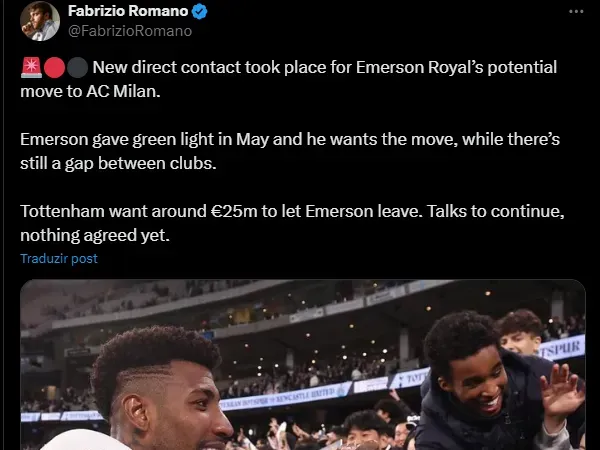Open the attached photo of Emerson Royal
600x450 pixels.
click(x=300, y=365)
